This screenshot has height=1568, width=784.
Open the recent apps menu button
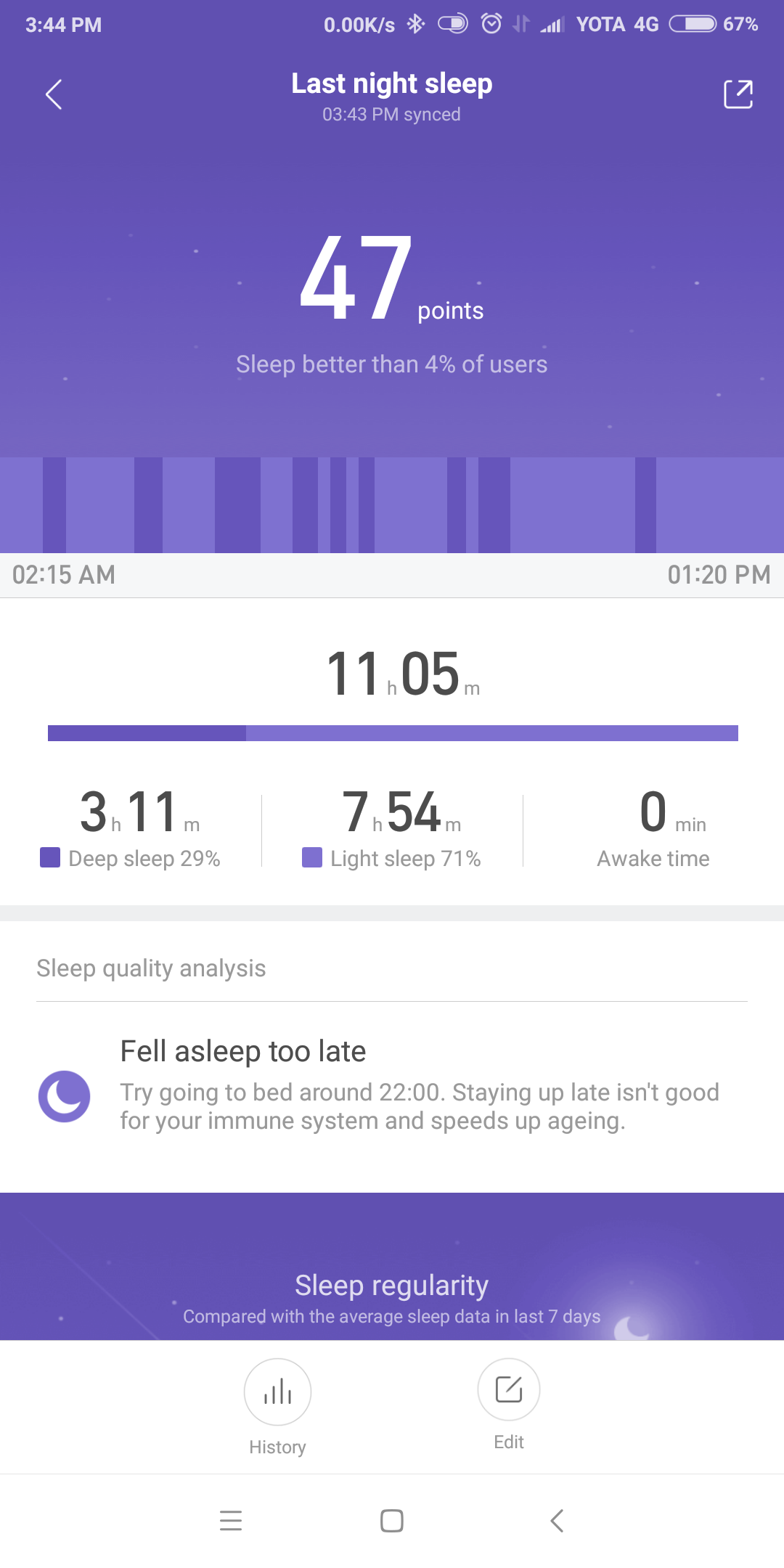(231, 1521)
